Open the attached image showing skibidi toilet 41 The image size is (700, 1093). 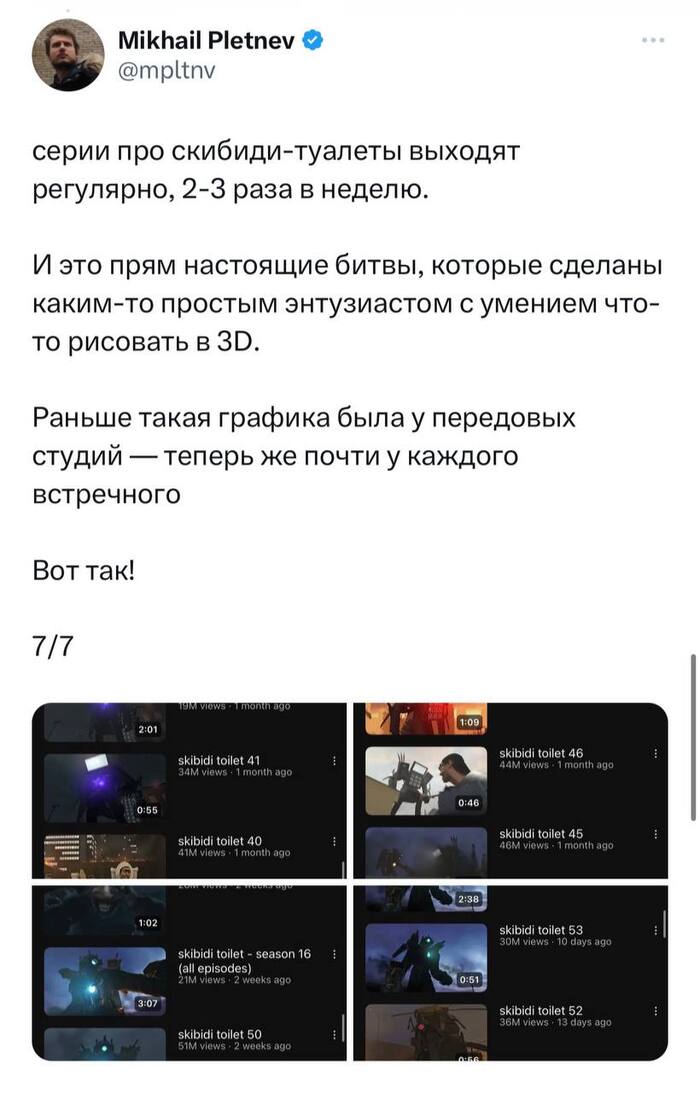pos(189,790)
